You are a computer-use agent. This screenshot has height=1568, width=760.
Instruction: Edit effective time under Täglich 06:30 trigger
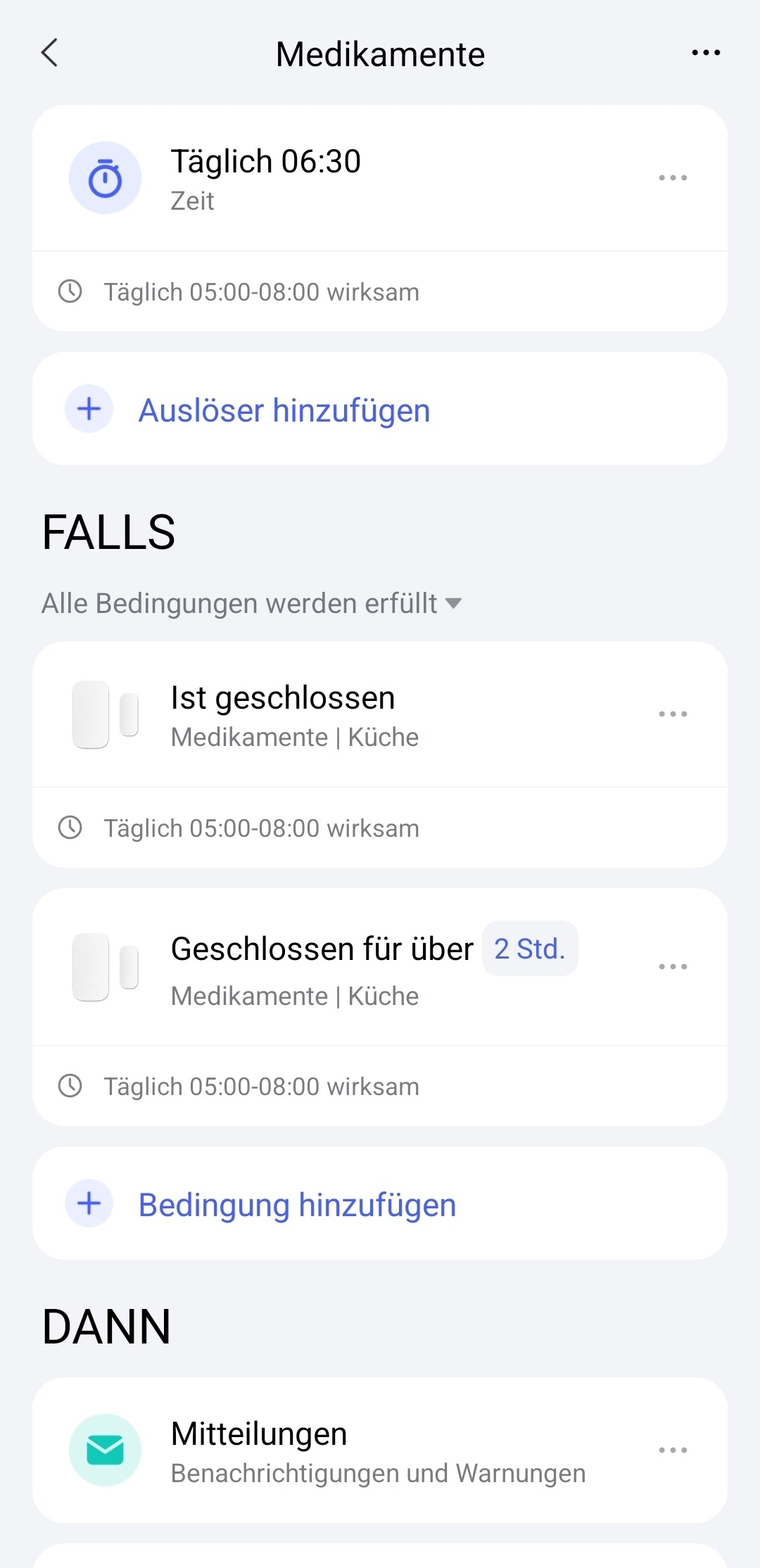click(262, 292)
